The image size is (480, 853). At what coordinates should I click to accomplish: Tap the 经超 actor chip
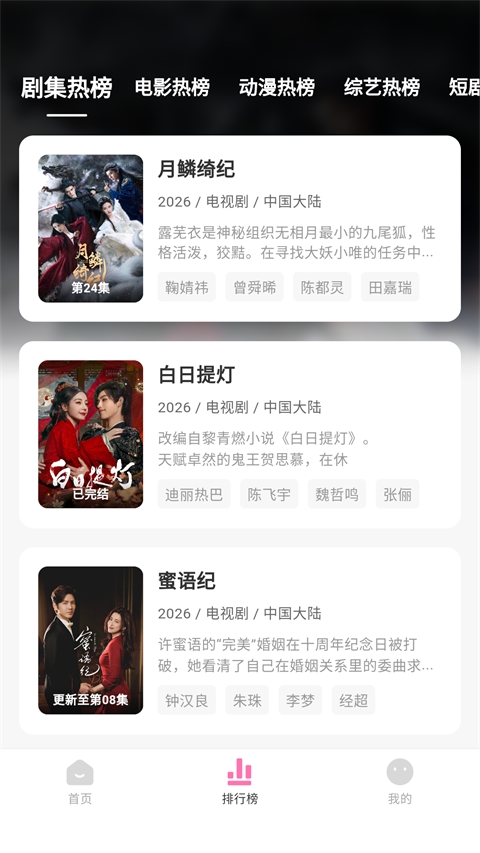pos(354,700)
